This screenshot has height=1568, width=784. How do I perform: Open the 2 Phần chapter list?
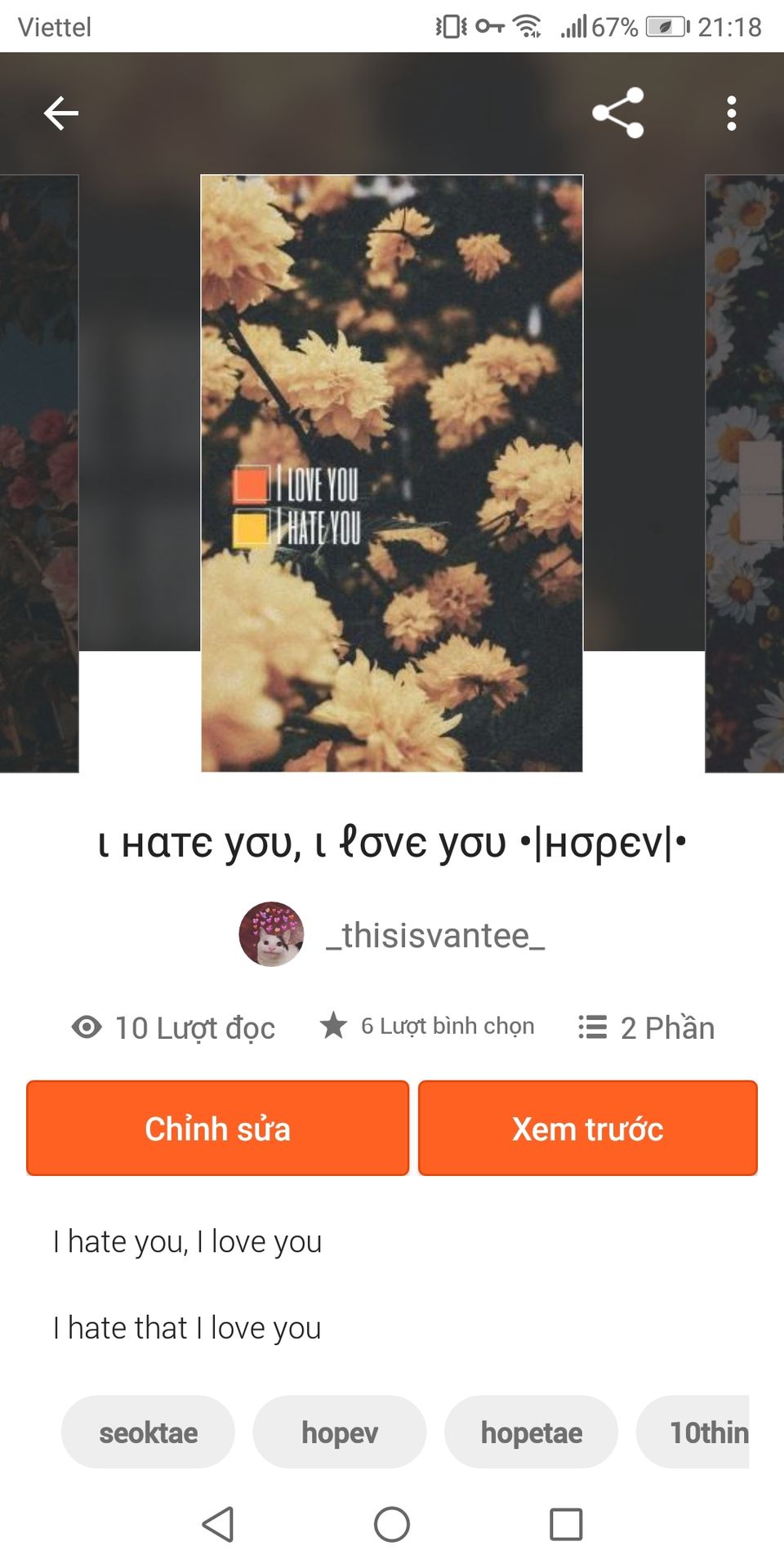coord(647,1027)
